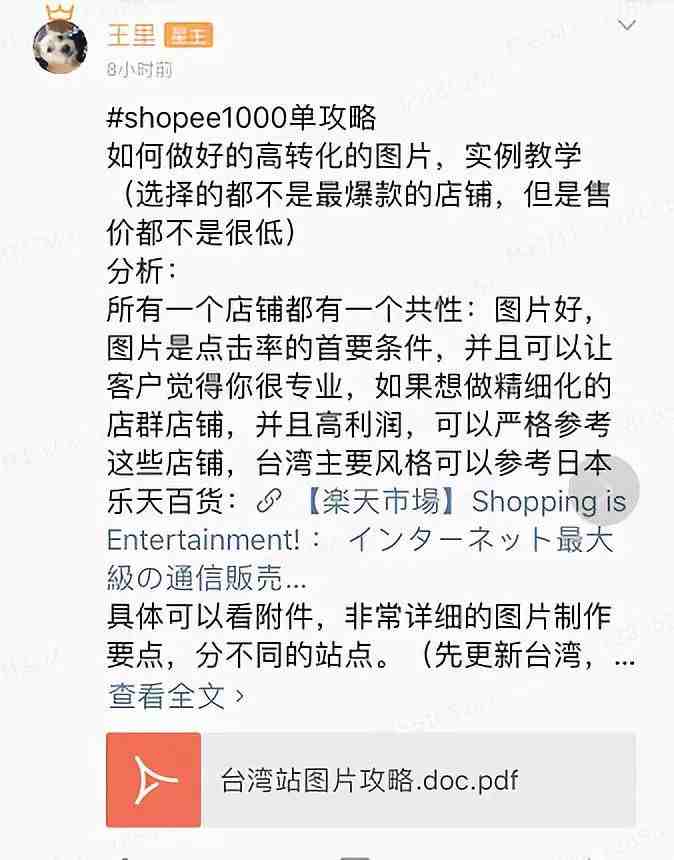Expand the post with 查看全文

tap(176, 695)
